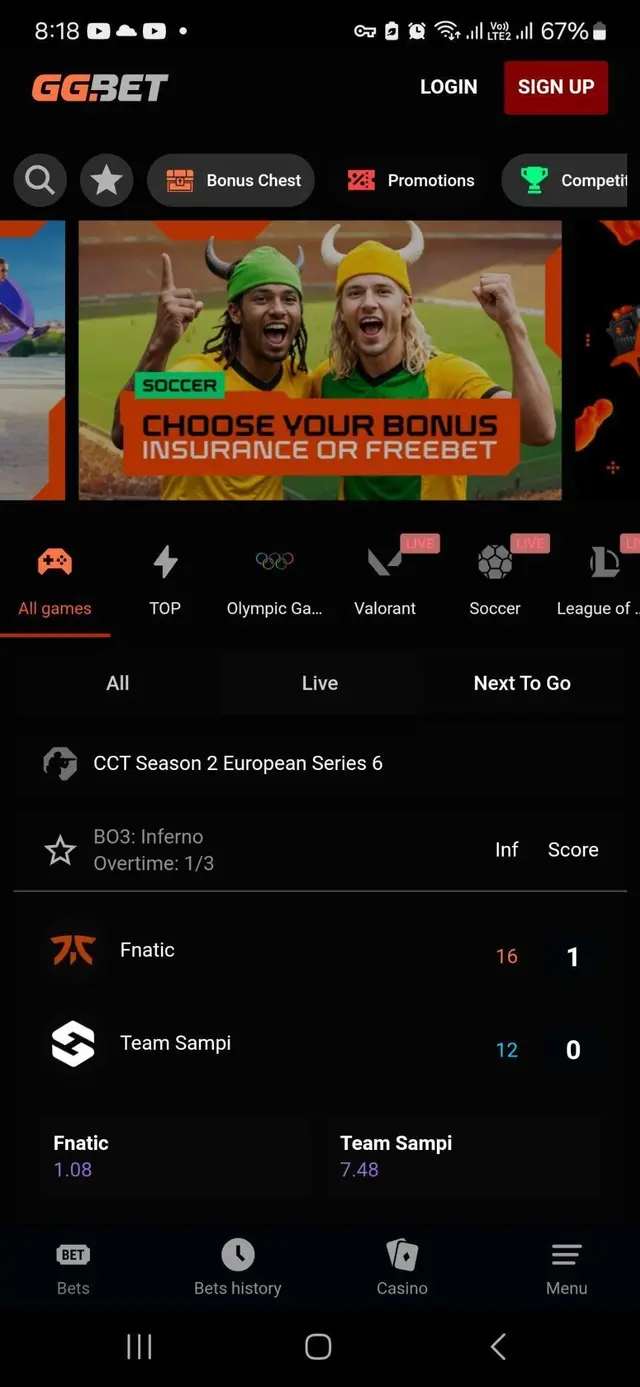Open the Bonus Chest chip

click(232, 181)
